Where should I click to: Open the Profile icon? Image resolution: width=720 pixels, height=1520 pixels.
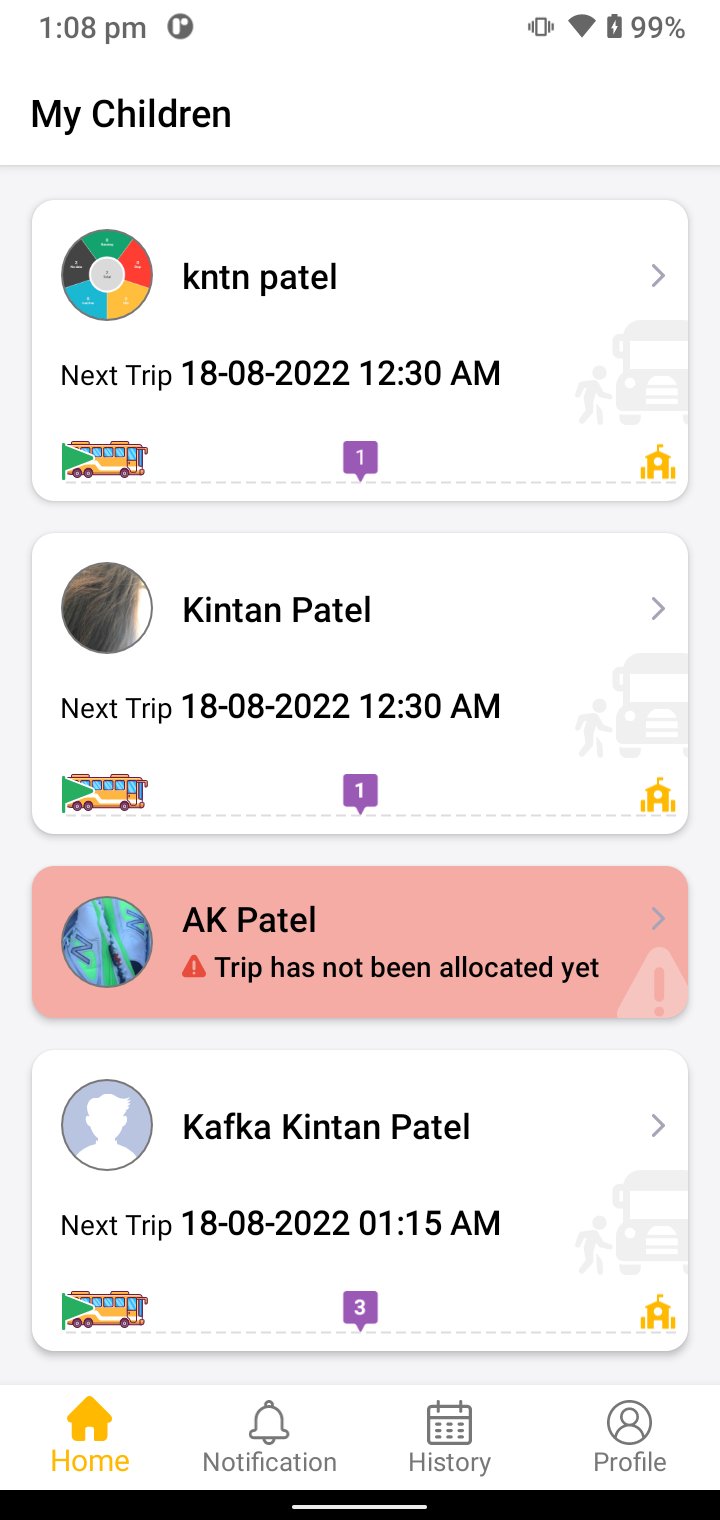click(628, 1417)
